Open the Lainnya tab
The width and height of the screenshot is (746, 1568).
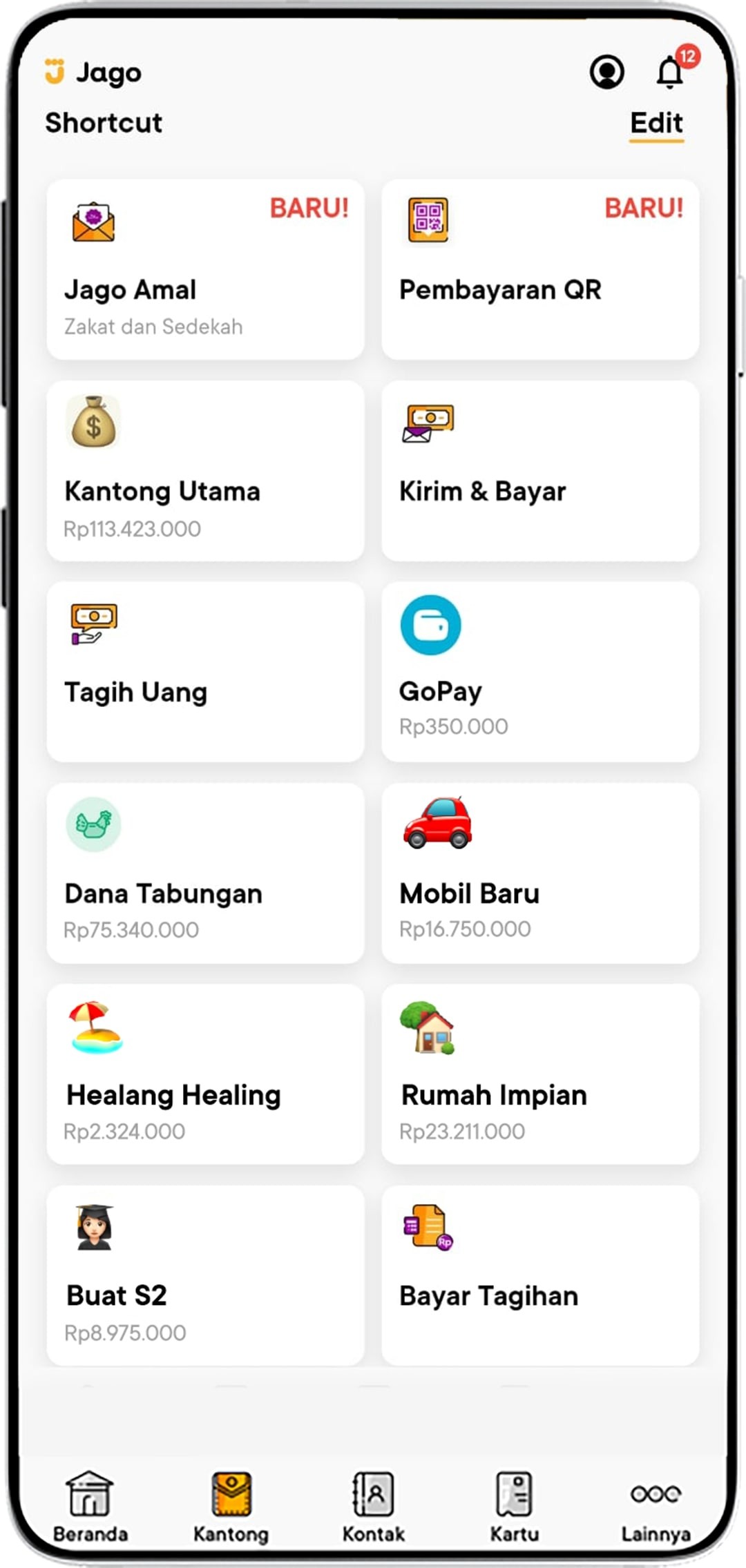click(x=656, y=1507)
